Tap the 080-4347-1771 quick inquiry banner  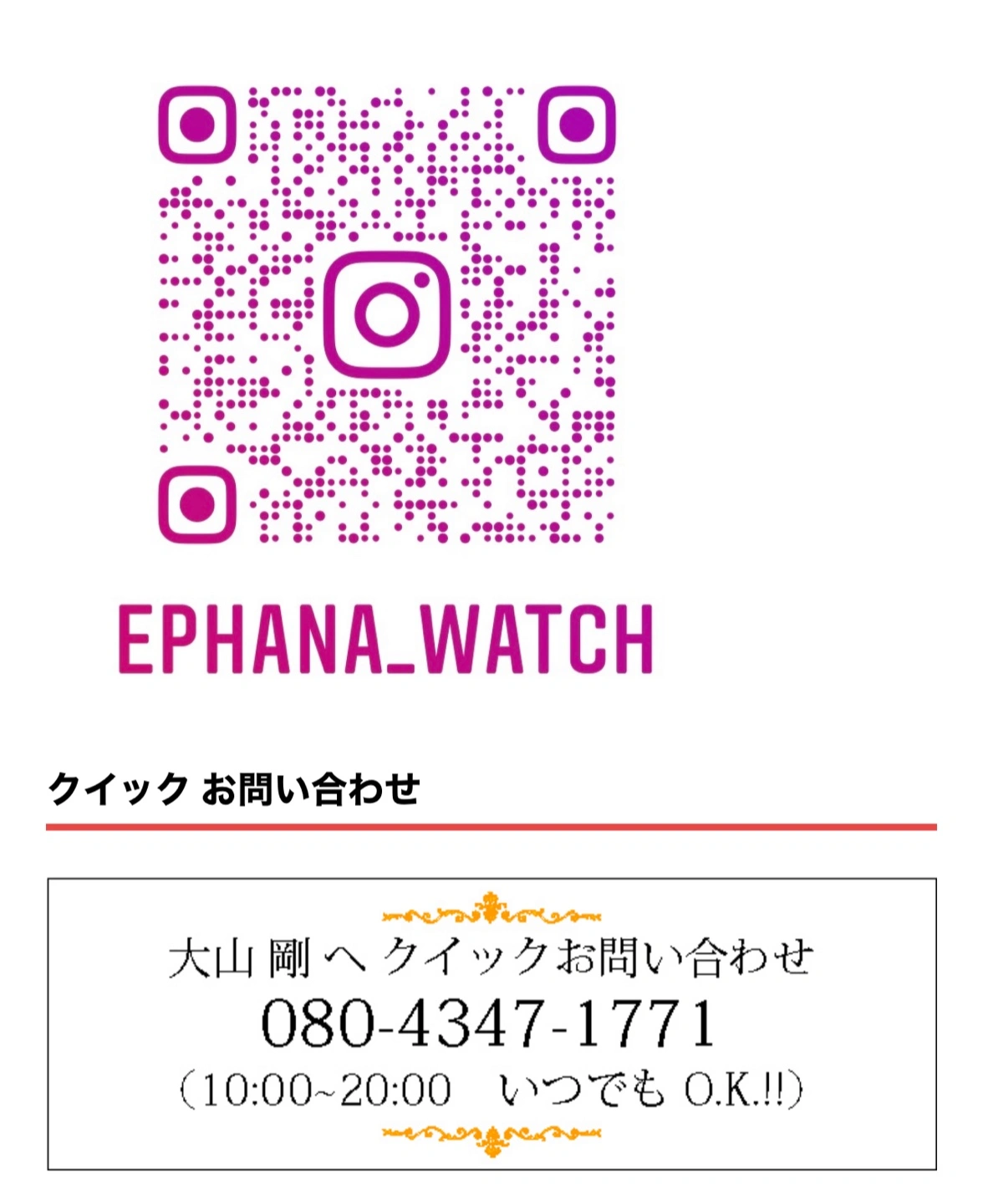(491, 1023)
